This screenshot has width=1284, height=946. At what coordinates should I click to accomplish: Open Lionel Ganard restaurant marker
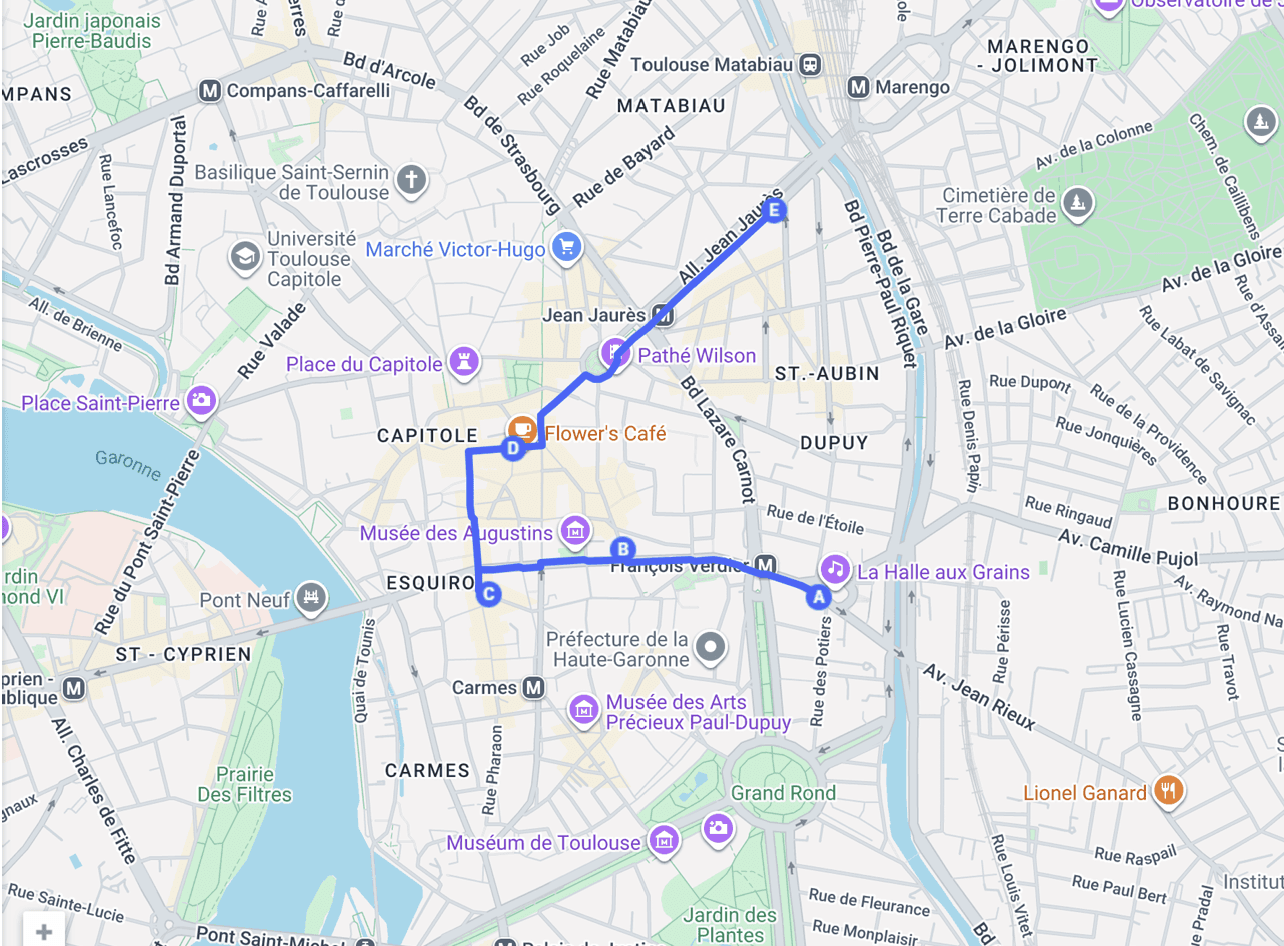tap(1167, 792)
